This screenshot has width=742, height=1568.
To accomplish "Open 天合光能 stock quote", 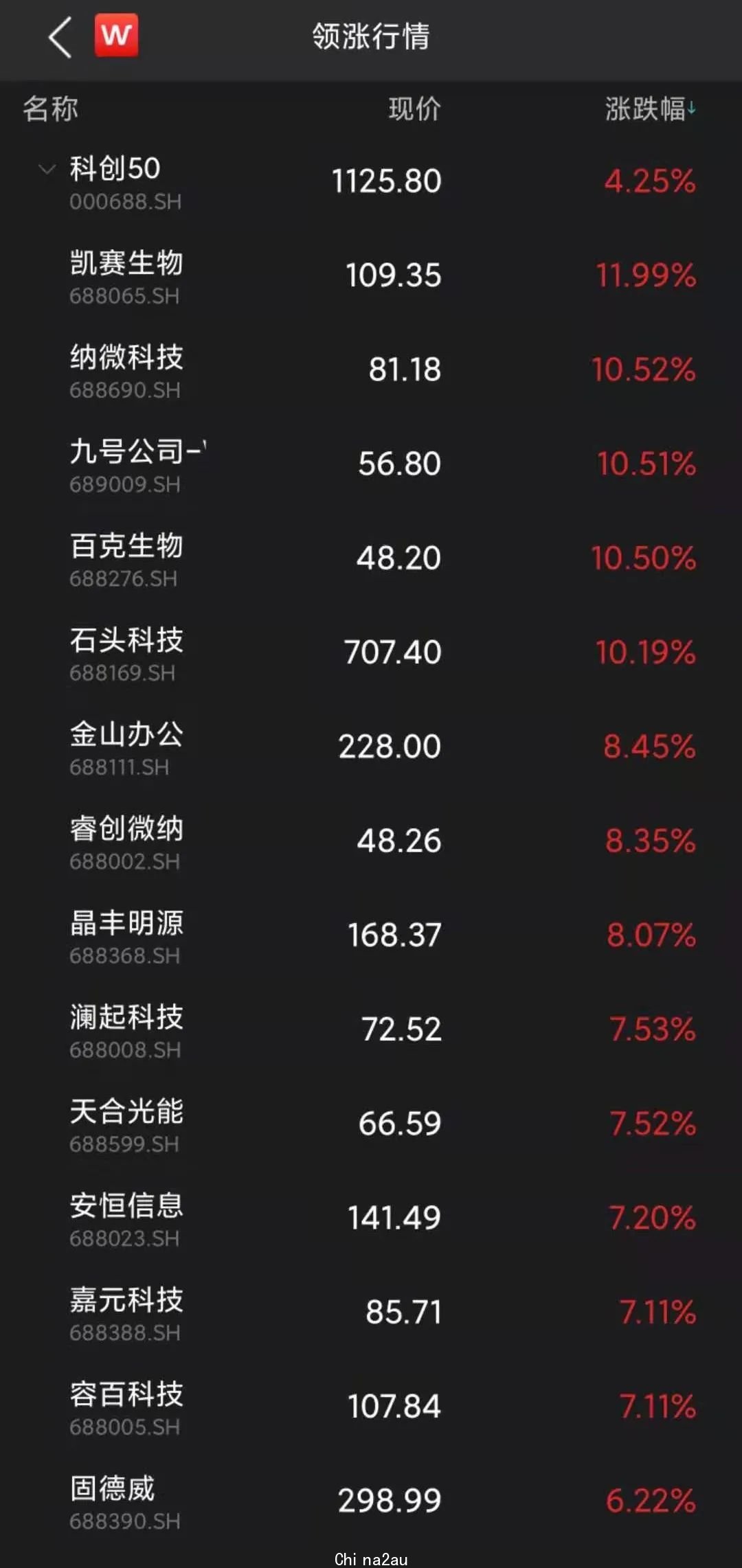I will click(371, 1123).
